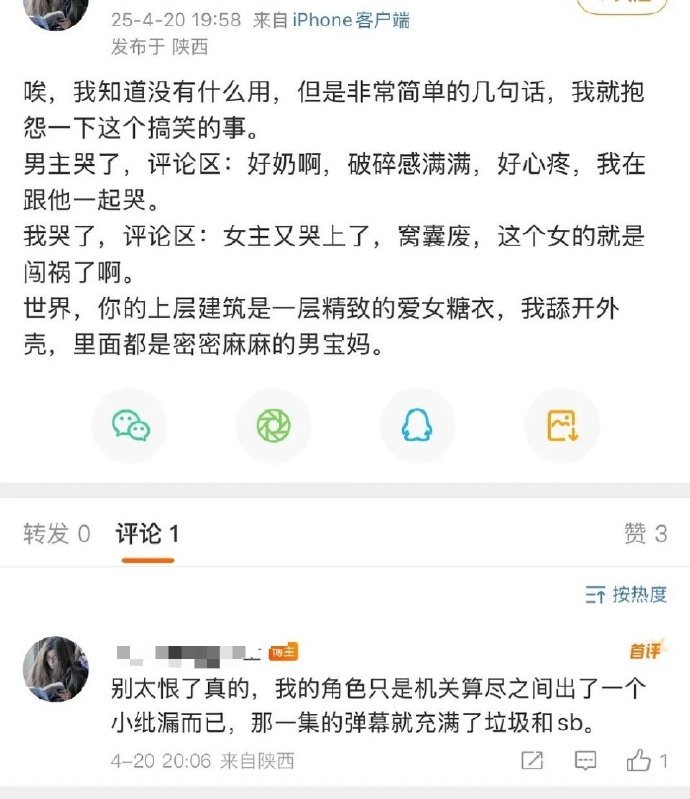Image resolution: width=690 pixels, height=799 pixels.
Task: Reply to the comment about 机关算尽
Action: (x=587, y=761)
